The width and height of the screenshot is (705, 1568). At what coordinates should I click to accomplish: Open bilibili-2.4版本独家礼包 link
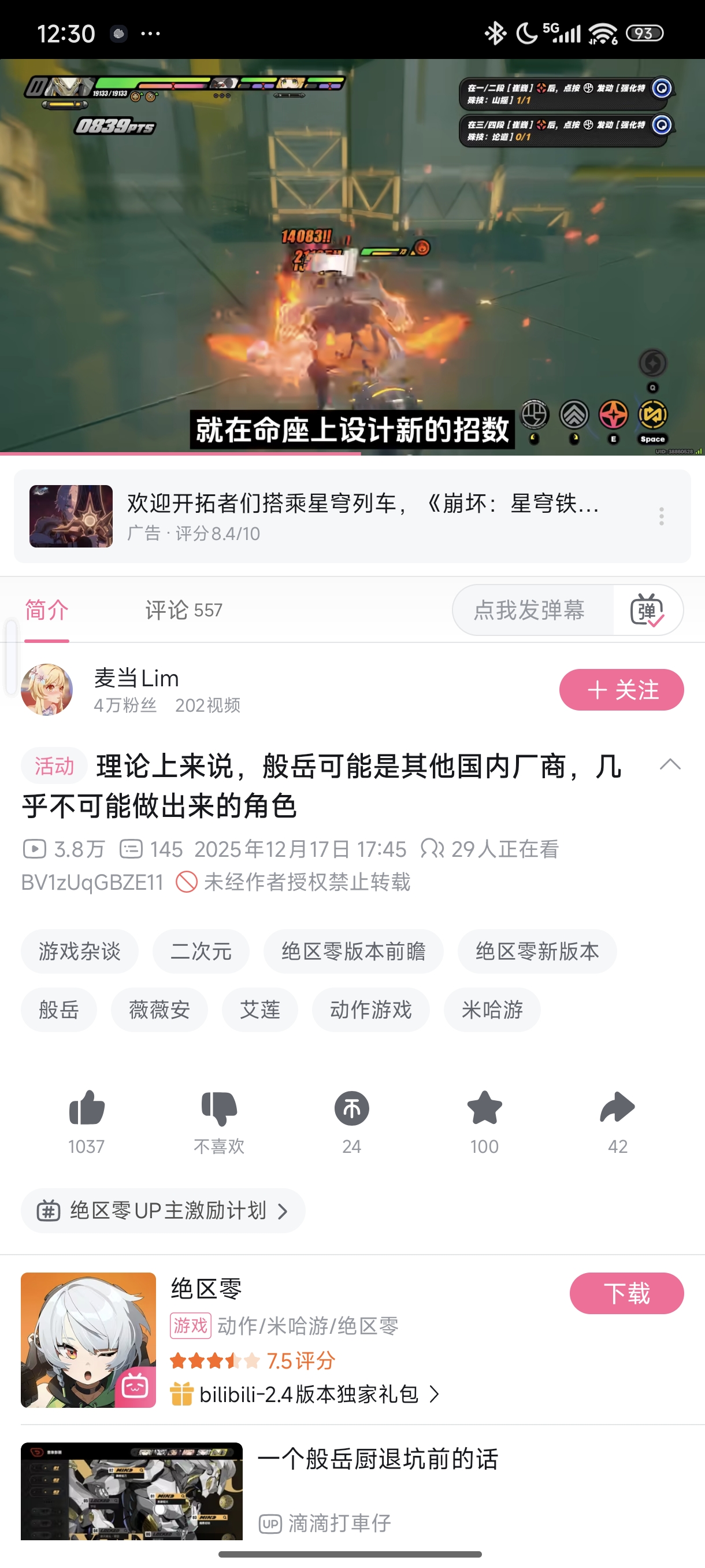point(309,1394)
